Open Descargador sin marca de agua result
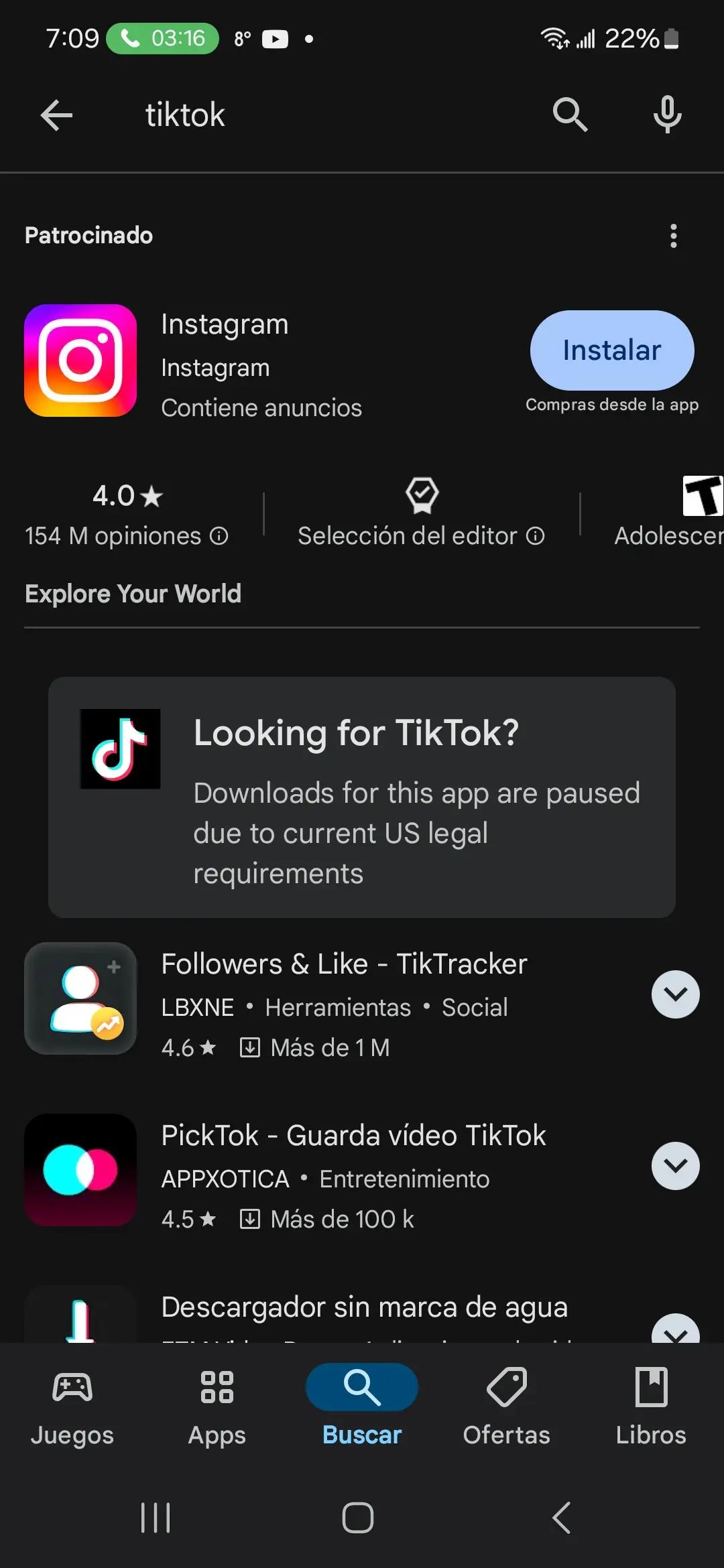The width and height of the screenshot is (724, 1568). tap(364, 1308)
